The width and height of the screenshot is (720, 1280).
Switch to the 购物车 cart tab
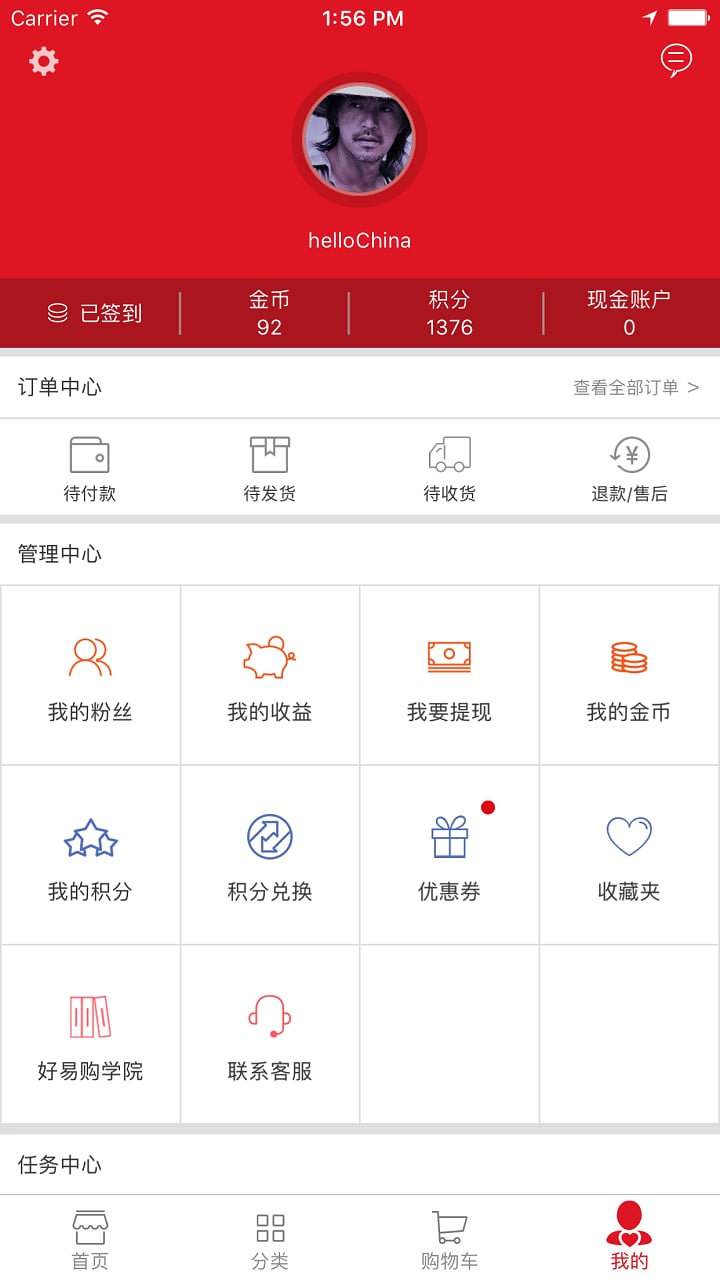450,1239
